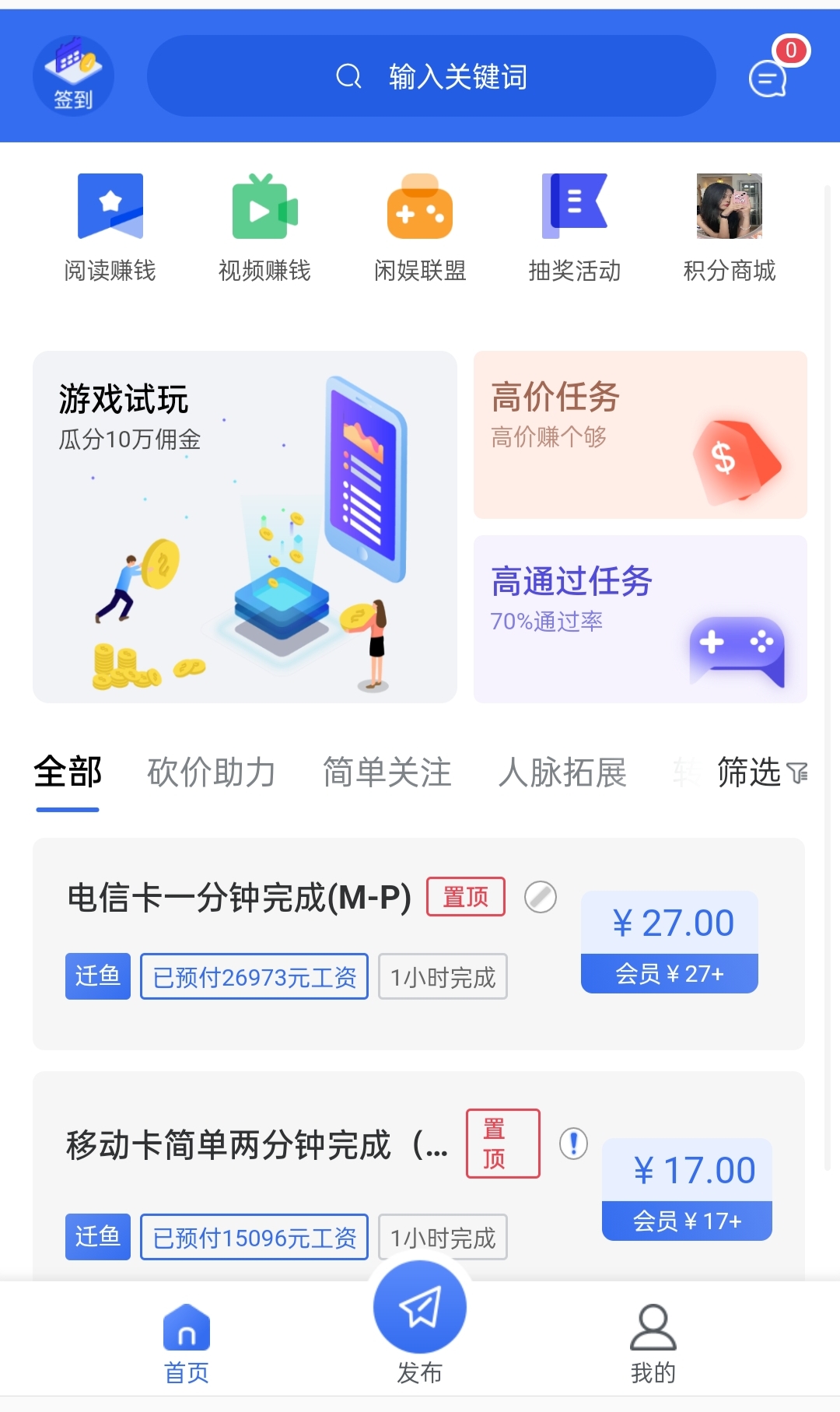Open the 游戏试玩 promotion card
The image size is (840, 1412).
pyautogui.click(x=244, y=526)
